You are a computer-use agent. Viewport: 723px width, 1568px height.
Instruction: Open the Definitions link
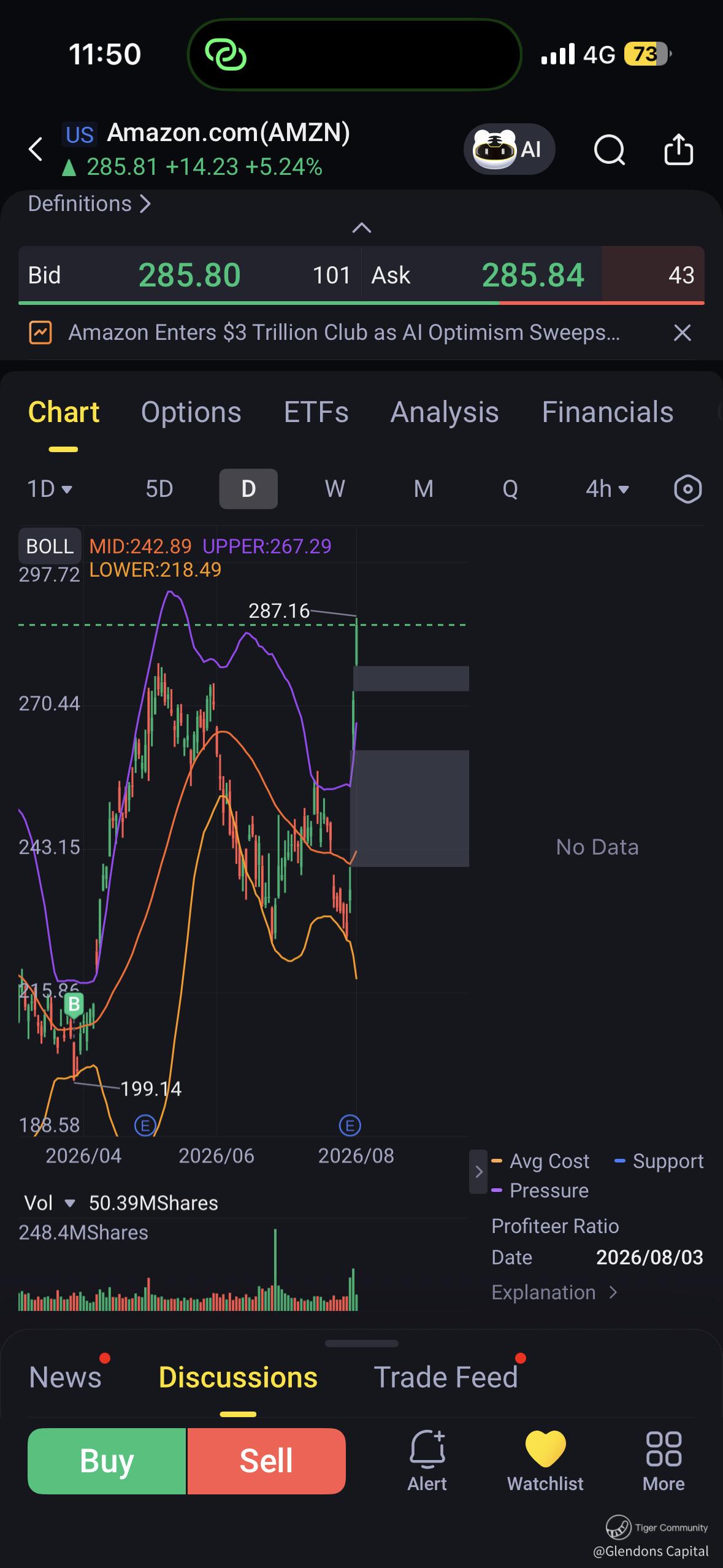[90, 204]
